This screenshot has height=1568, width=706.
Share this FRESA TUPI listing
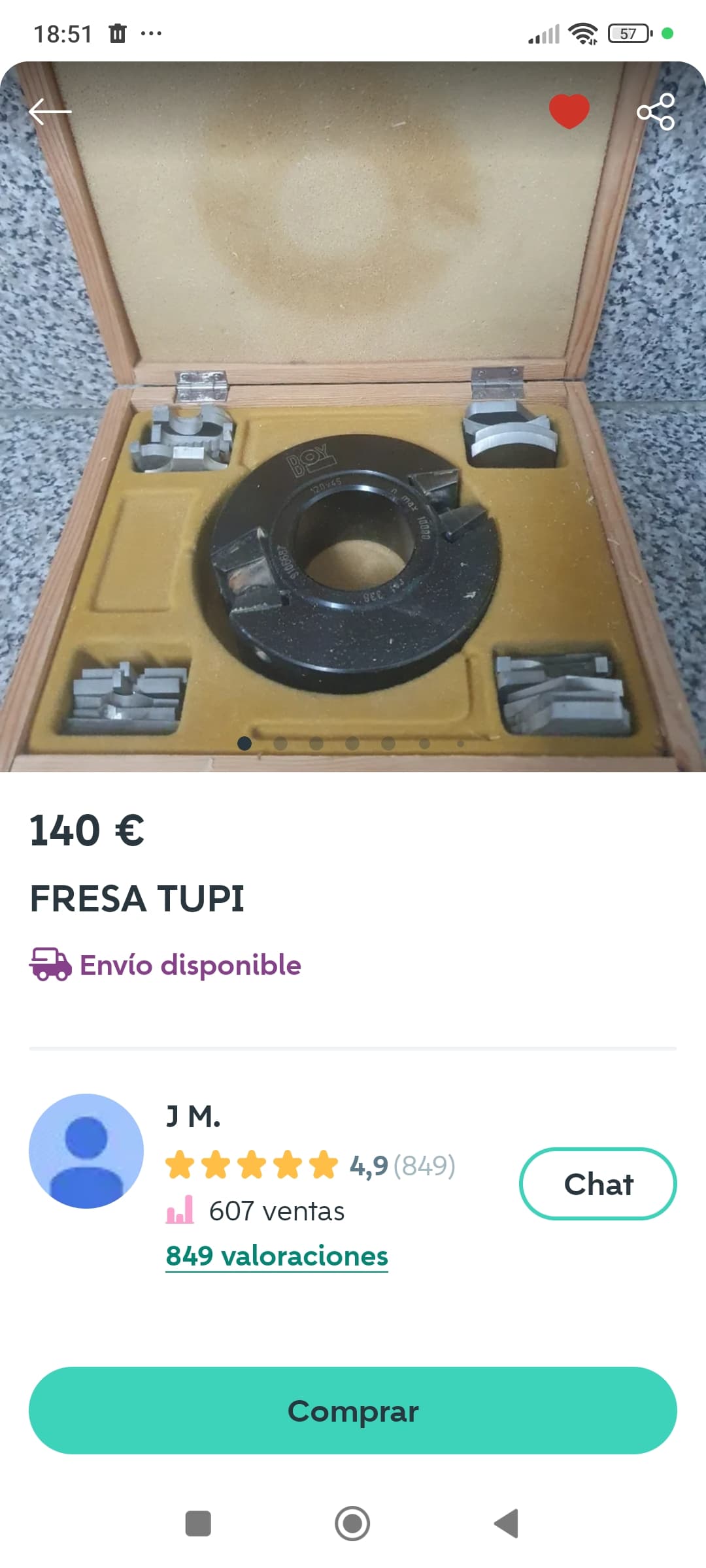(656, 112)
